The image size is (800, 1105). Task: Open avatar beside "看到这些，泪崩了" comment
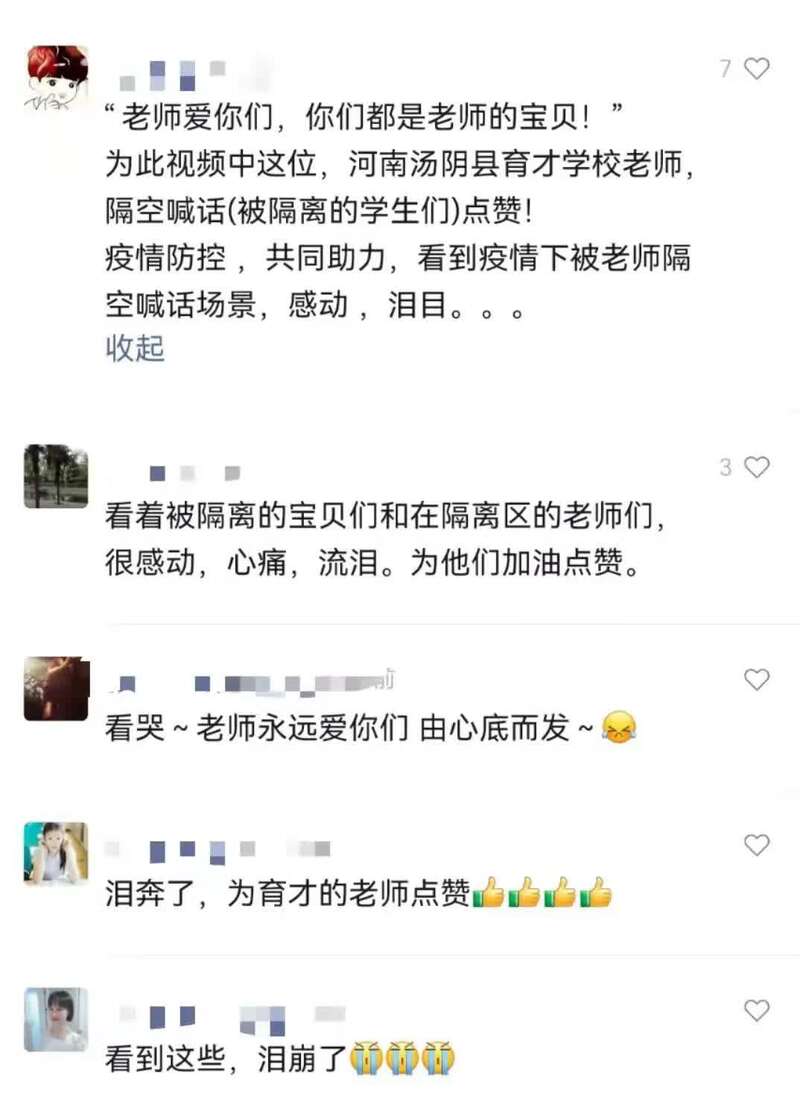pos(56,1019)
